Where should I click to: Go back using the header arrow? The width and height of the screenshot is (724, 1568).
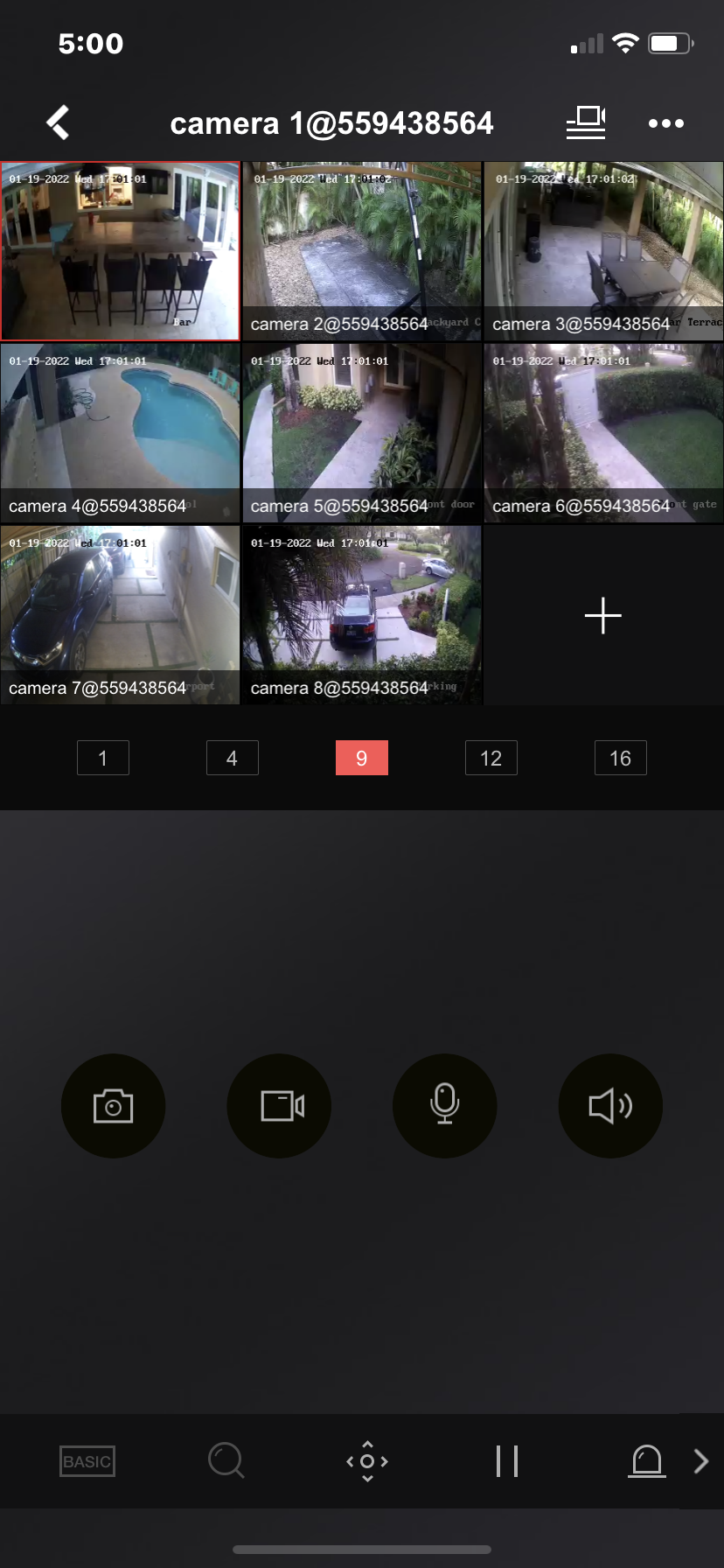tap(58, 122)
